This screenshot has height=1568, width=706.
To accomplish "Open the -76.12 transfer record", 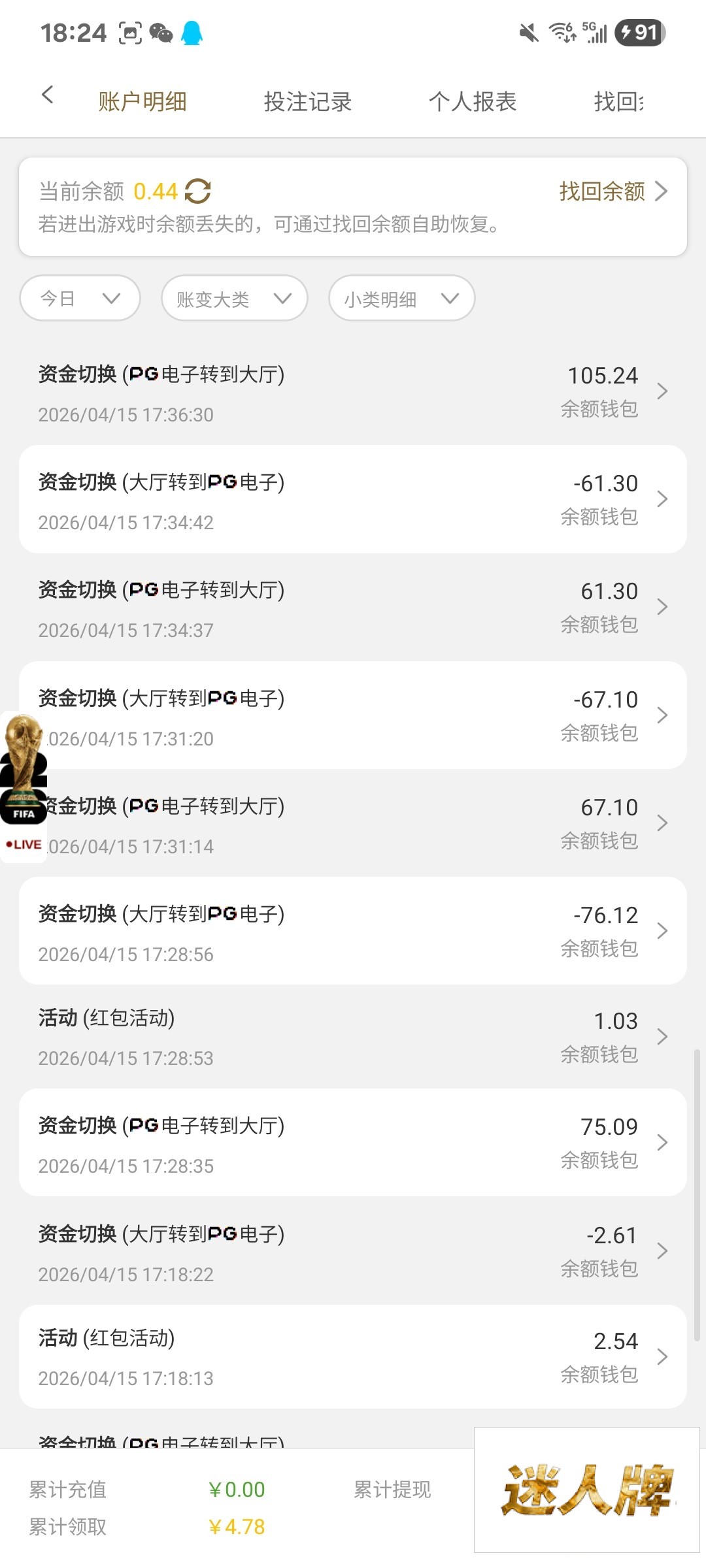I will click(x=353, y=932).
